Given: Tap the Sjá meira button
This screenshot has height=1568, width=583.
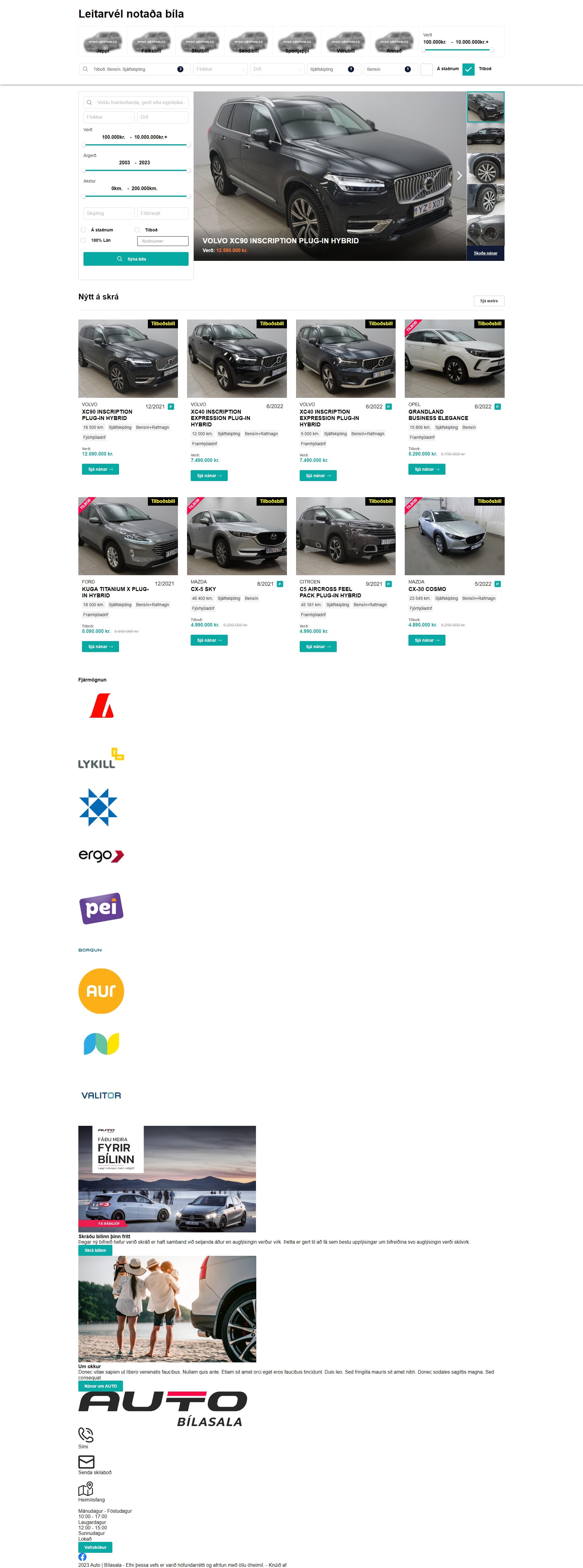Looking at the screenshot, I should pos(488,301).
